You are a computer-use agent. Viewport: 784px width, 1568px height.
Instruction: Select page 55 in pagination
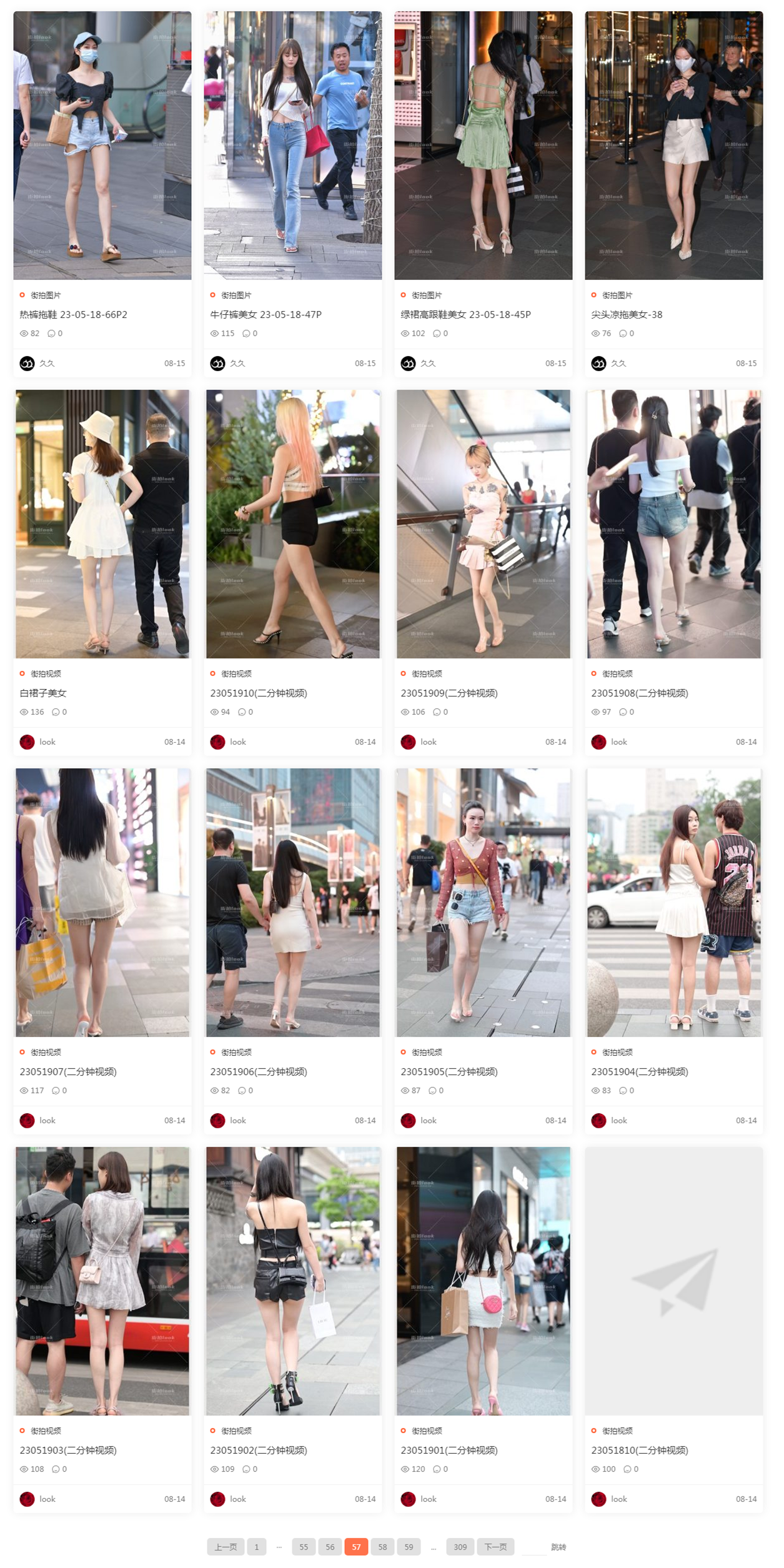point(304,1547)
